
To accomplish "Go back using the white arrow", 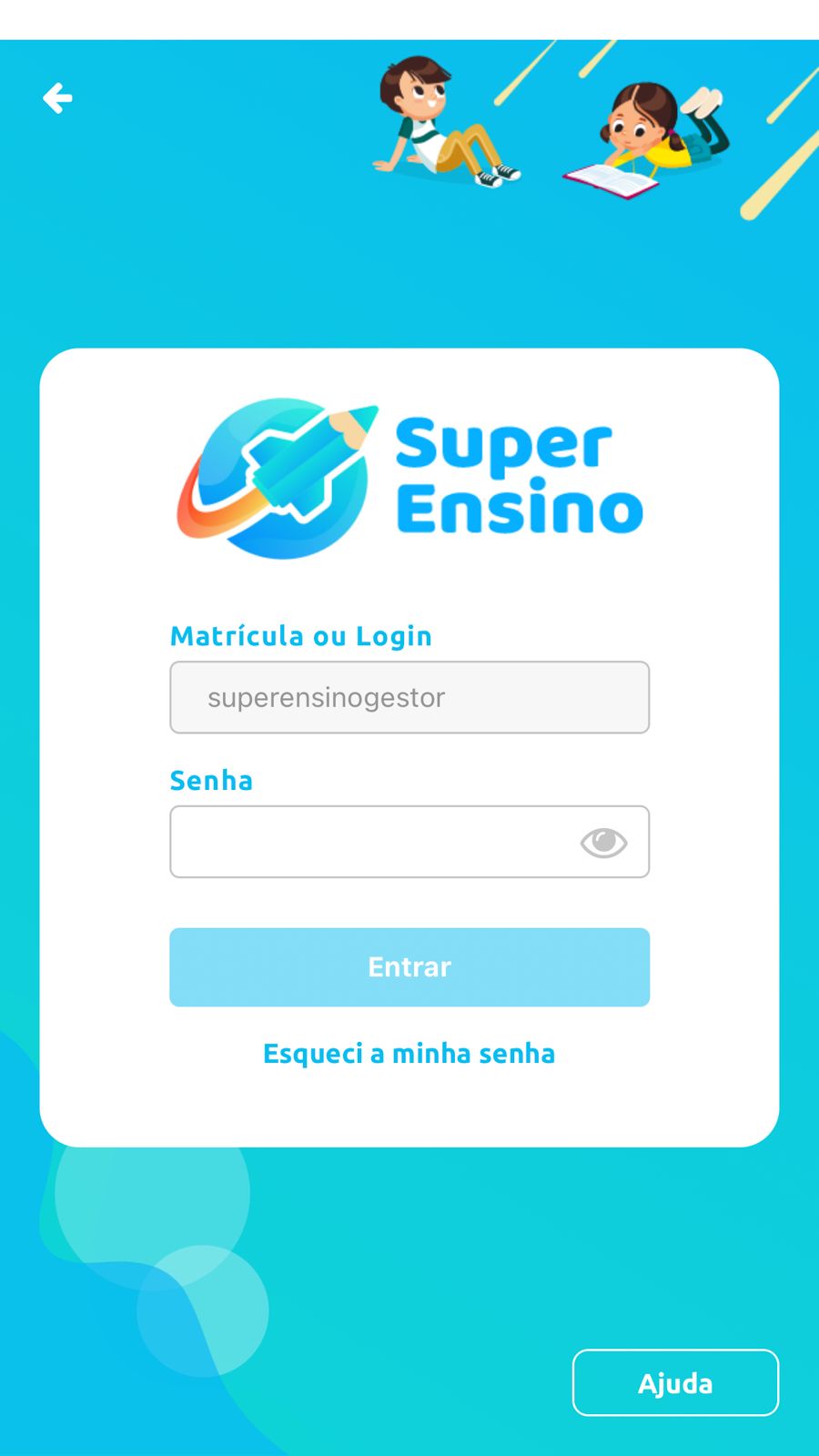I will coord(57,97).
